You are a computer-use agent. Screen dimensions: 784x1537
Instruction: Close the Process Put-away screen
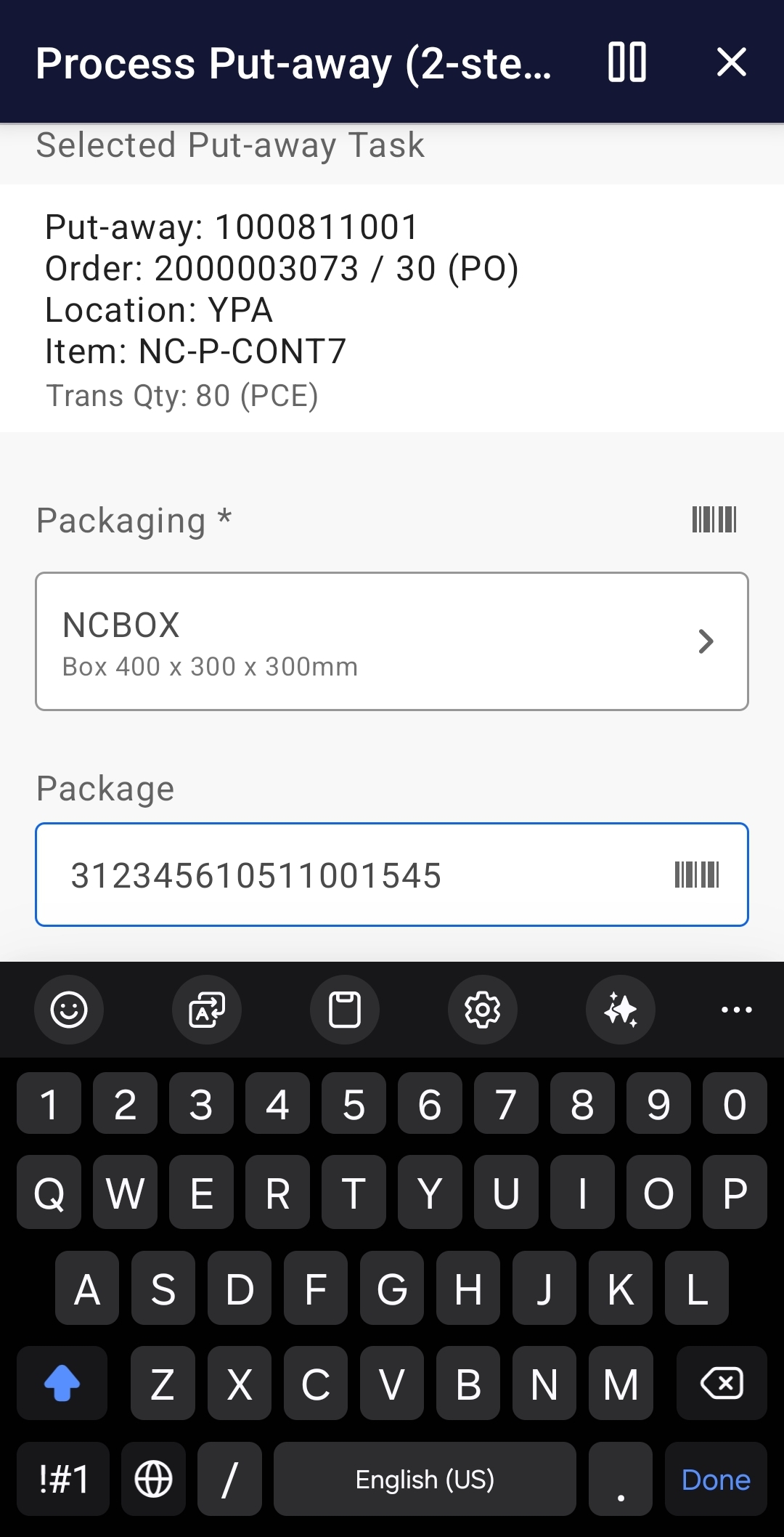[731, 62]
